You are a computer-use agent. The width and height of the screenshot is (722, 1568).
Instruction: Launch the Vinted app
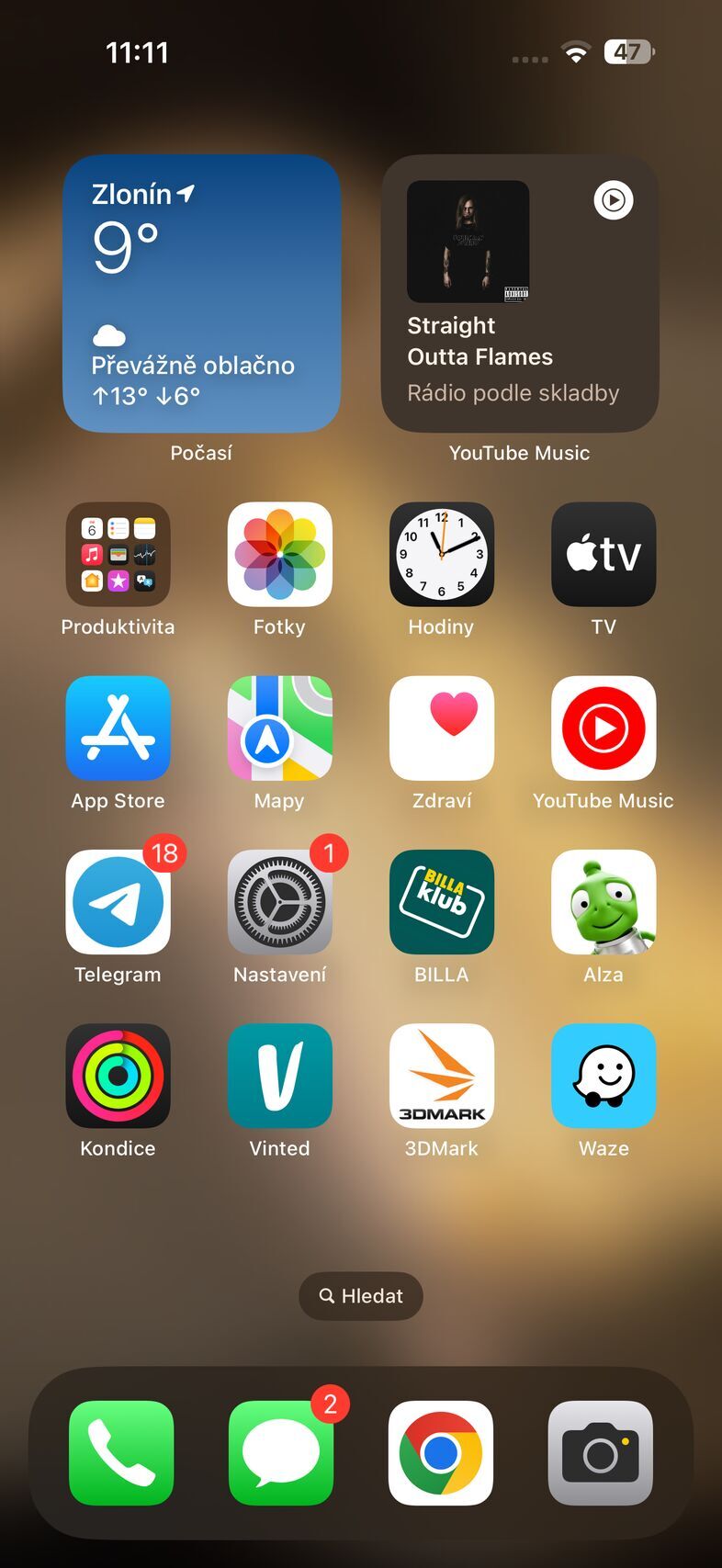[280, 1077]
